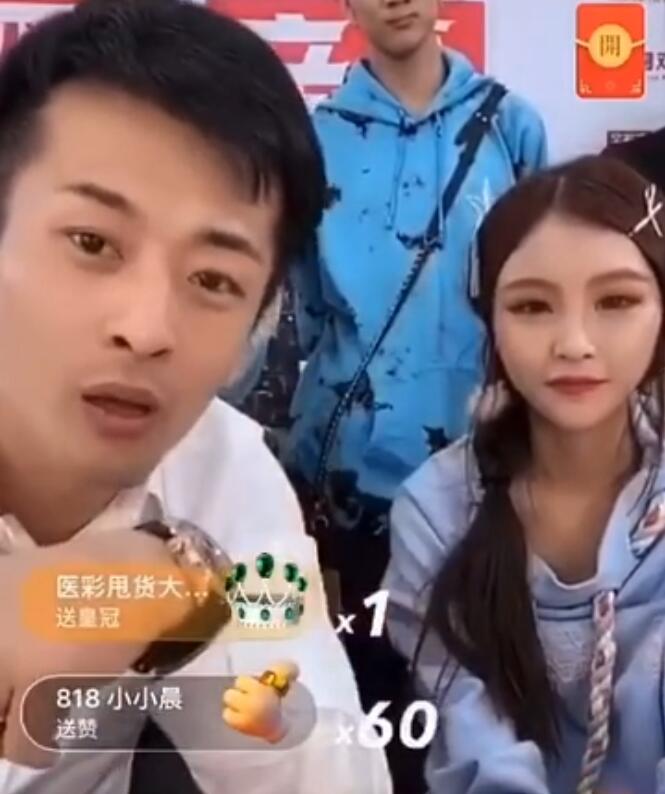Open the red envelope giveaway
Viewport: 665px width, 794px height.
click(x=610, y=49)
